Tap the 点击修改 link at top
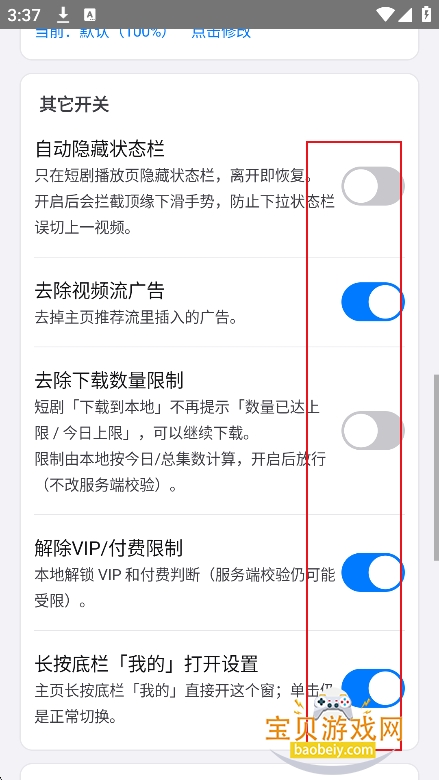This screenshot has width=439, height=780. tap(221, 34)
